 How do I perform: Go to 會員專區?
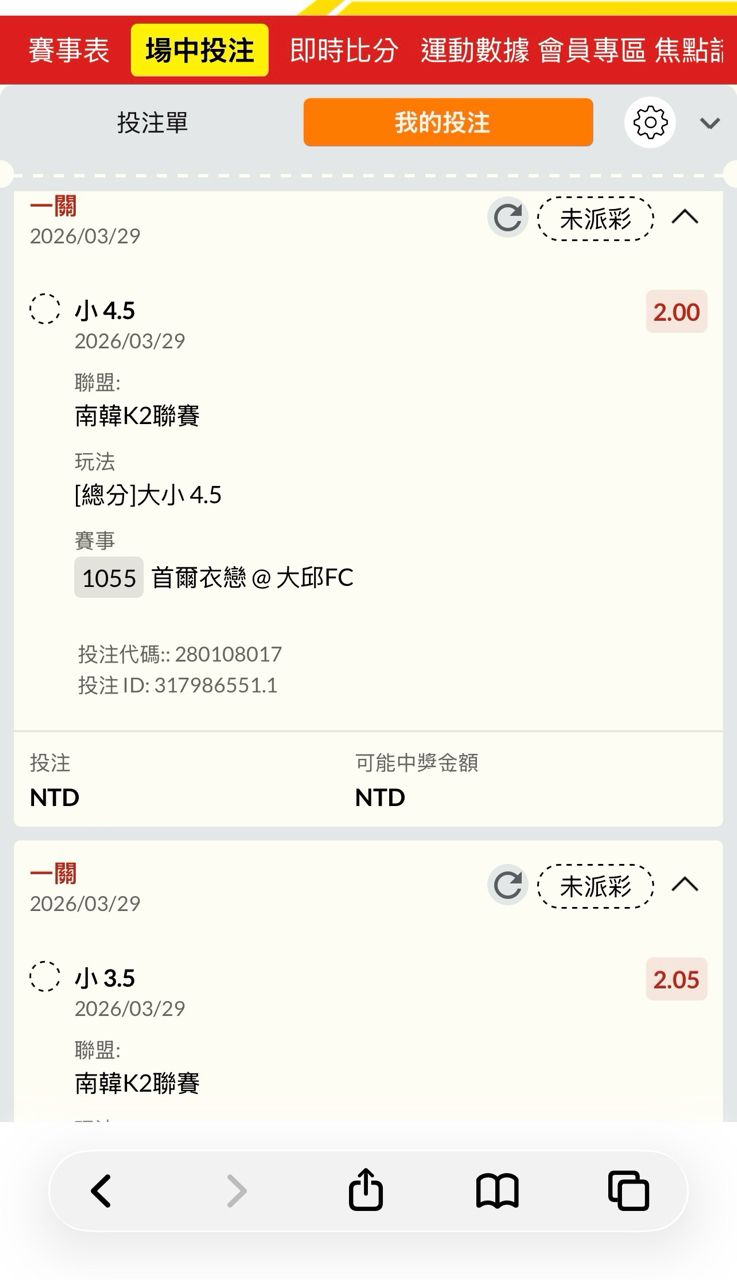click(592, 51)
